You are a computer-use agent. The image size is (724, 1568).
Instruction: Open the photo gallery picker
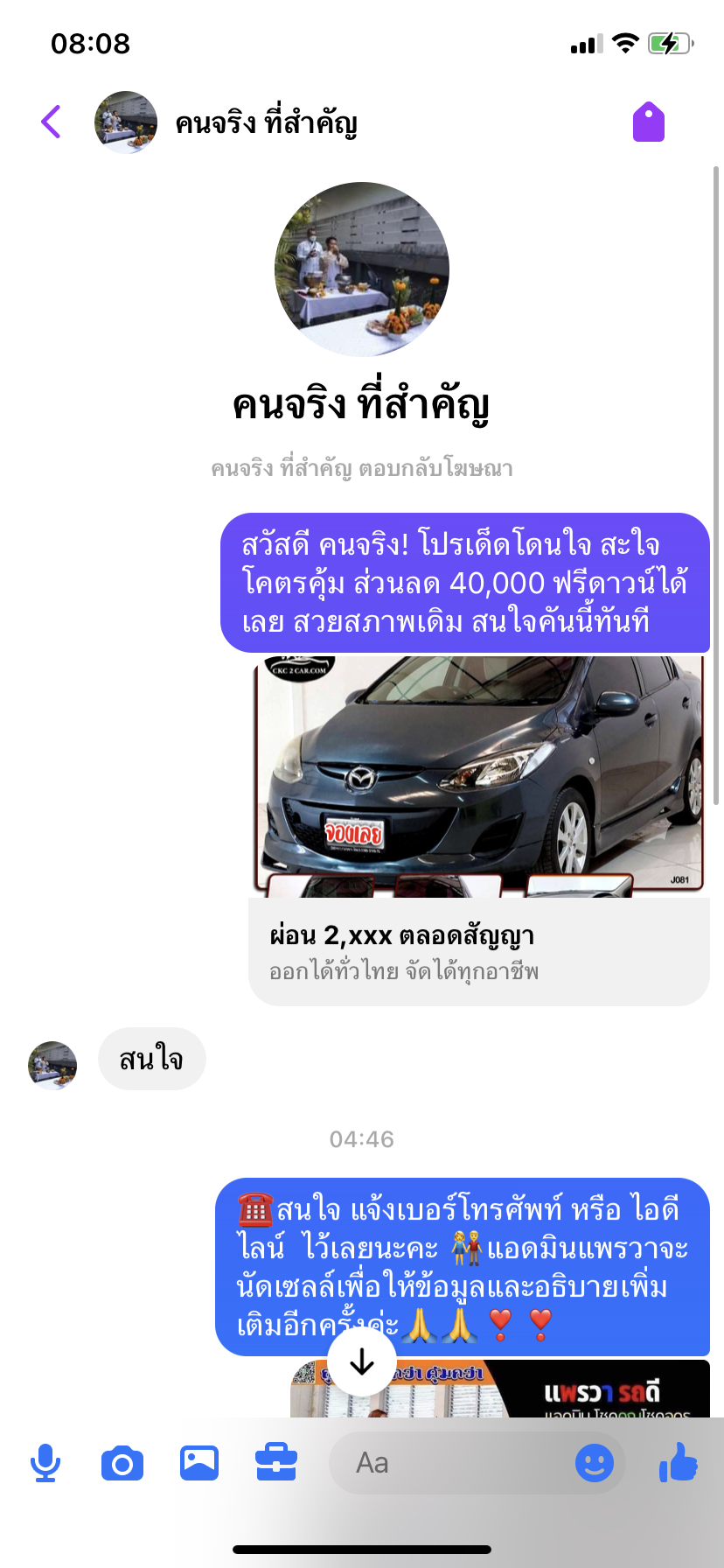tap(199, 1463)
